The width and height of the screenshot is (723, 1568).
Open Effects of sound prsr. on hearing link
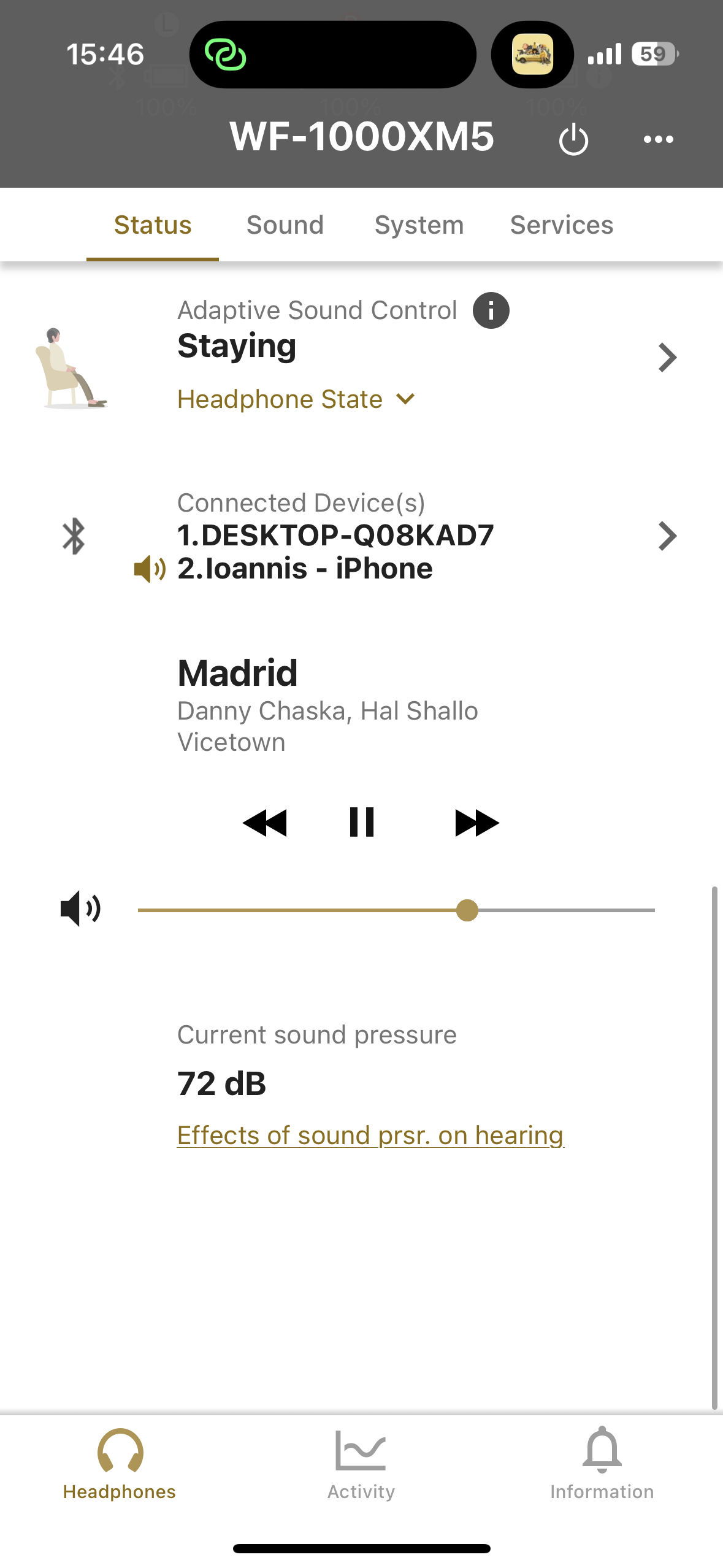(370, 1136)
